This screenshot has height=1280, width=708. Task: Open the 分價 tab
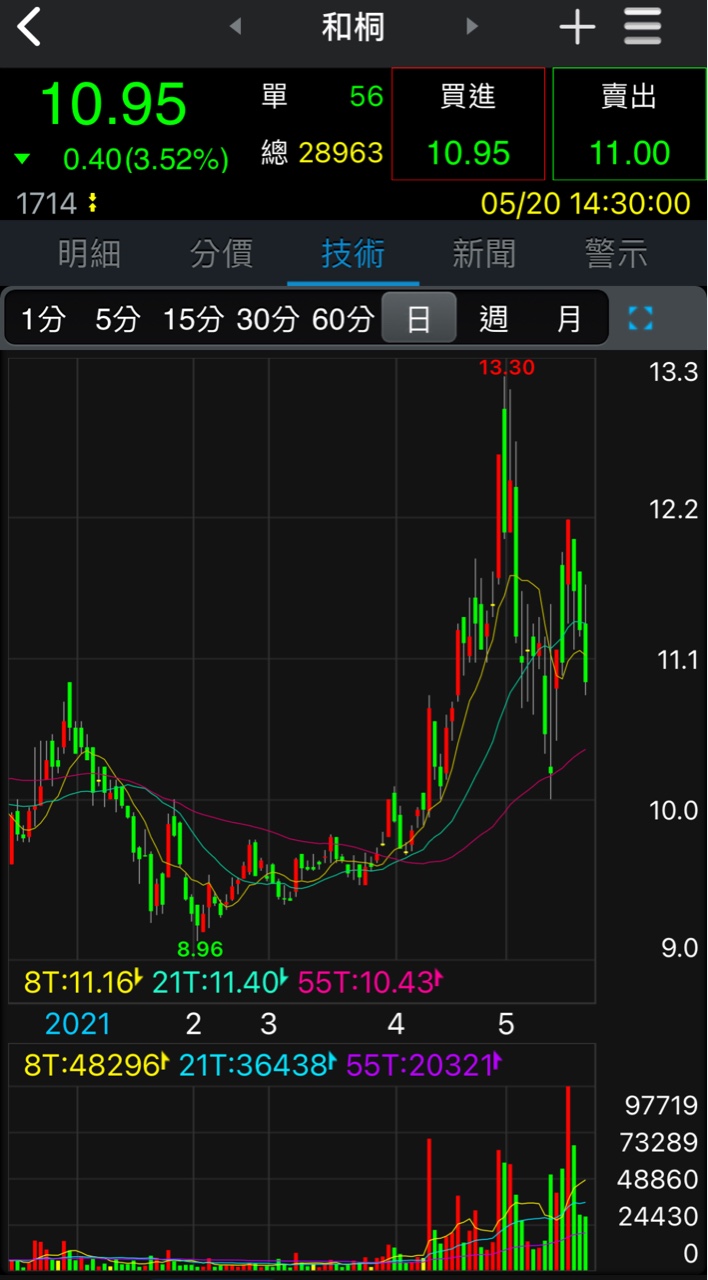click(x=221, y=254)
